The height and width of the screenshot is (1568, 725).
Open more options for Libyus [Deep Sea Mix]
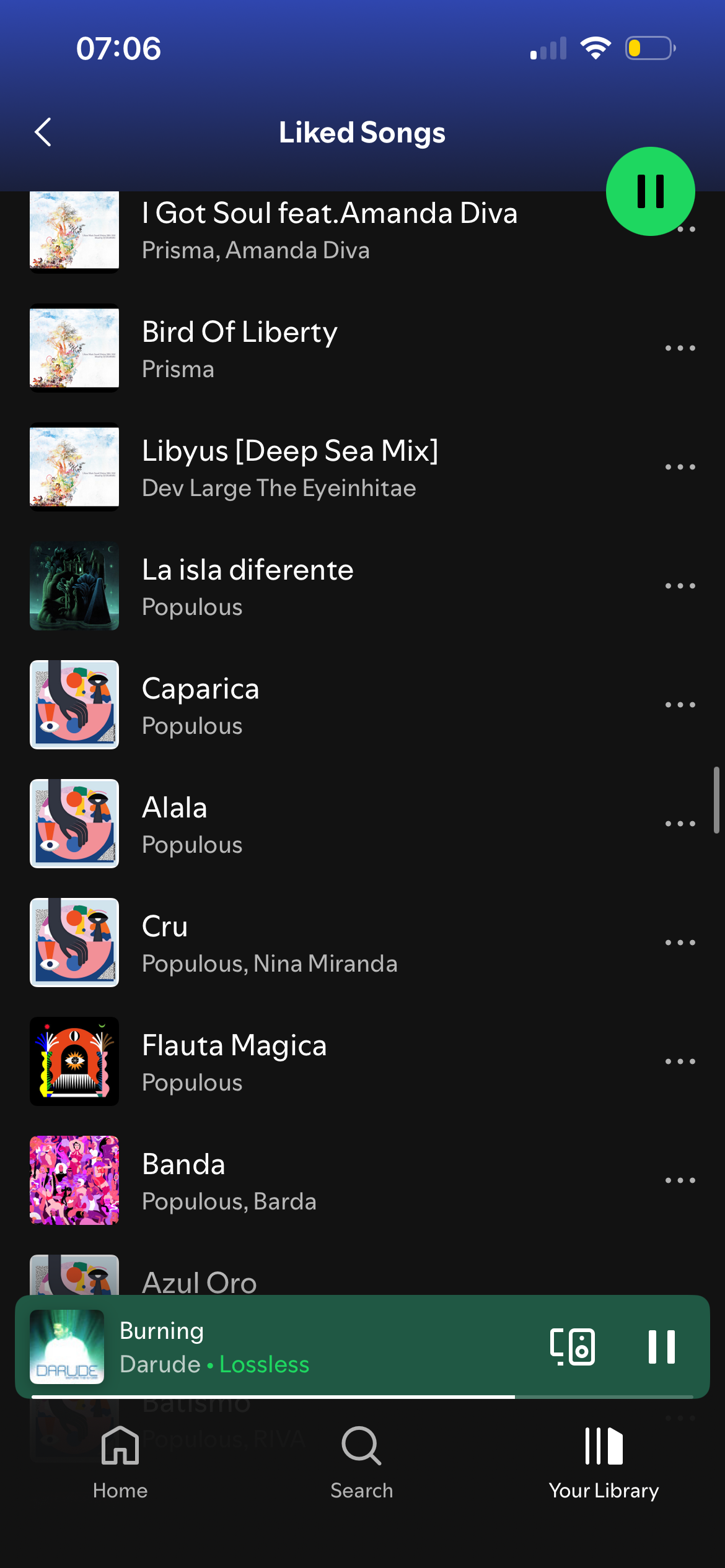680,468
